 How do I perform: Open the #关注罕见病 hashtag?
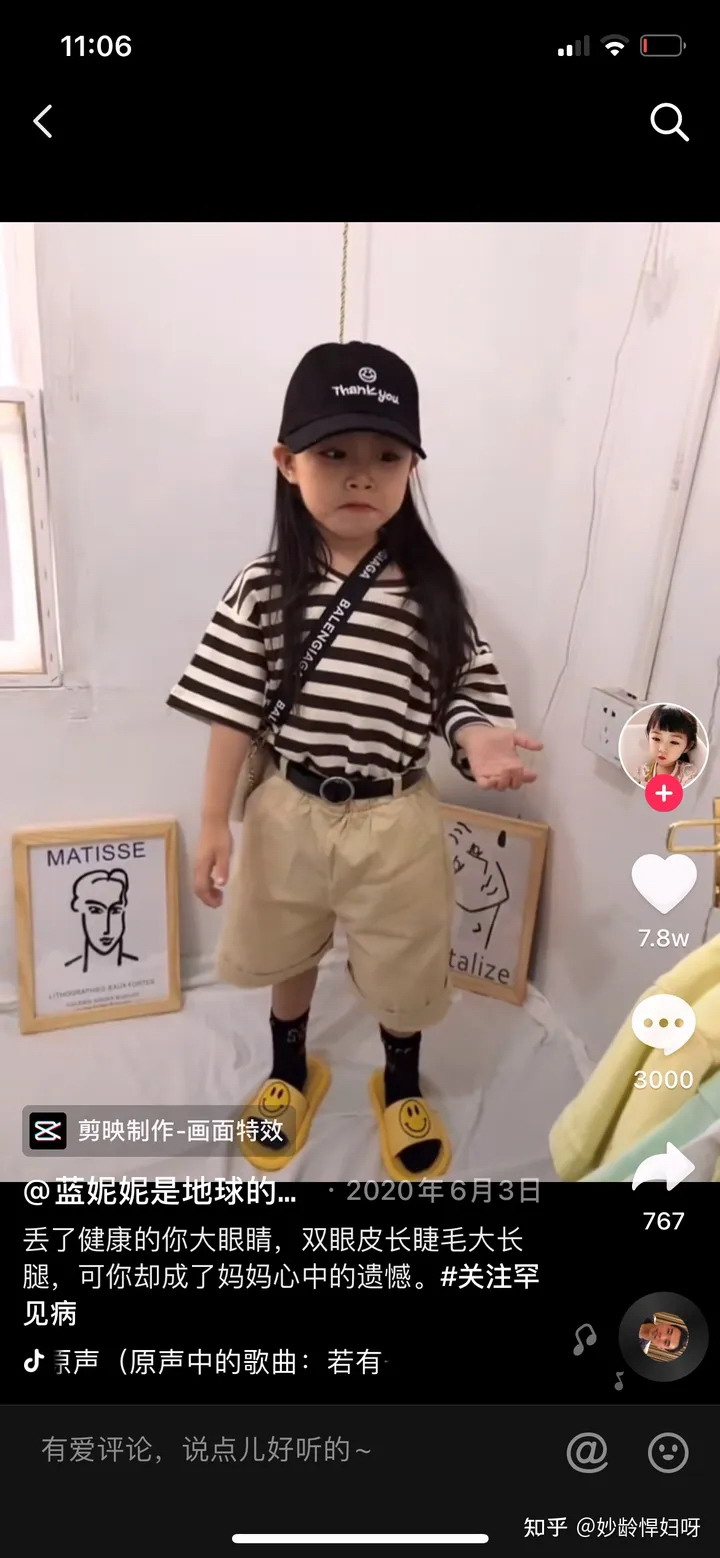click(489, 1277)
